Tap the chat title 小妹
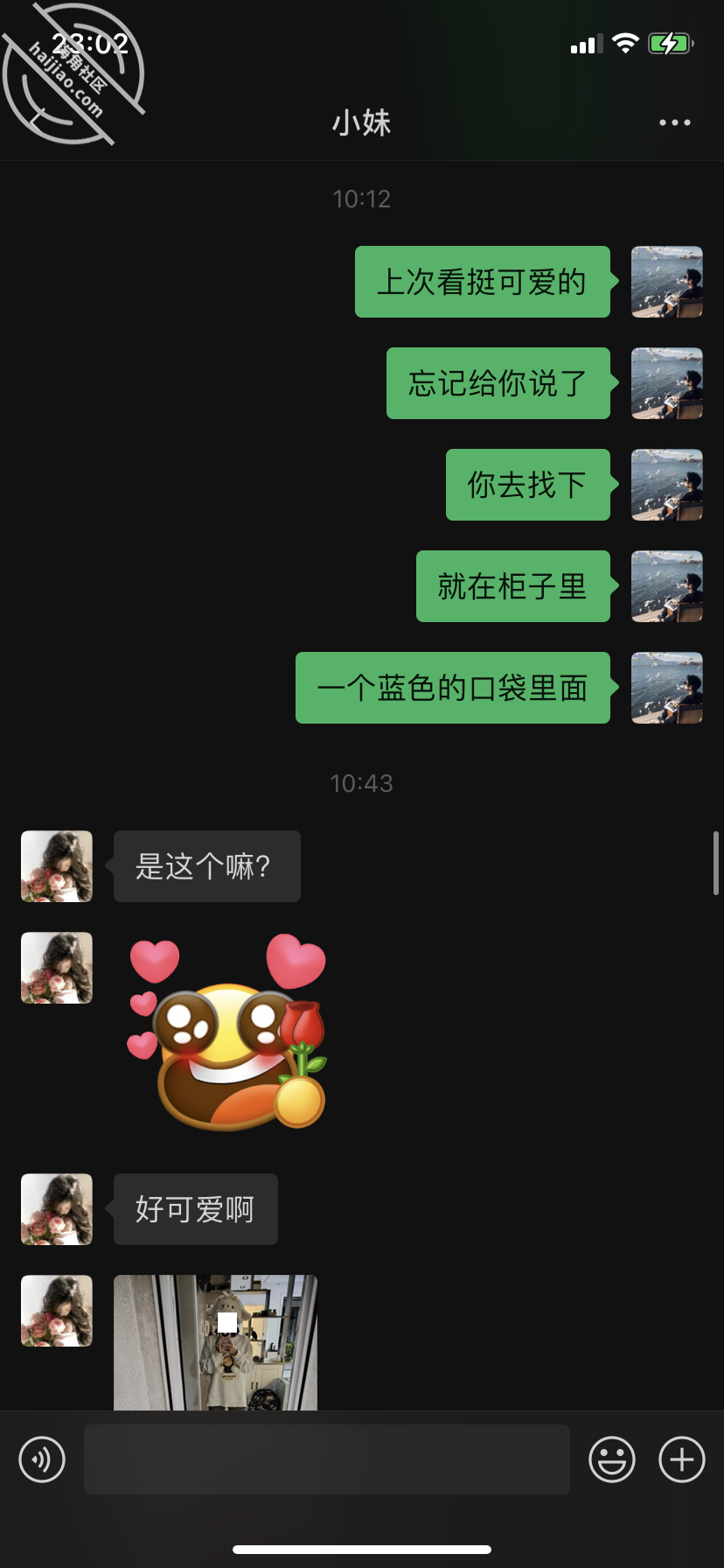Viewport: 724px width, 1568px height. point(362,122)
